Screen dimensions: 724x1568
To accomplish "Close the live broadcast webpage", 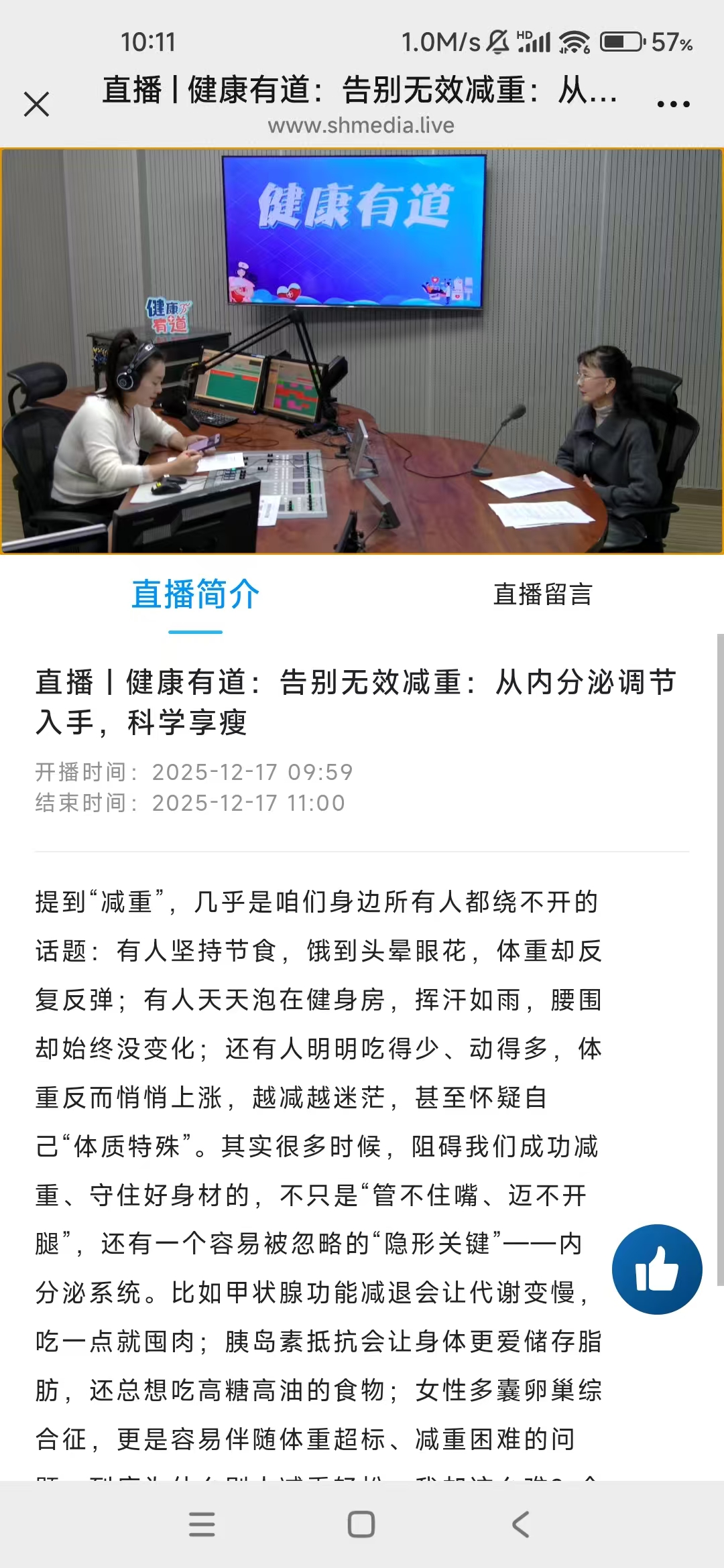I will point(37,105).
